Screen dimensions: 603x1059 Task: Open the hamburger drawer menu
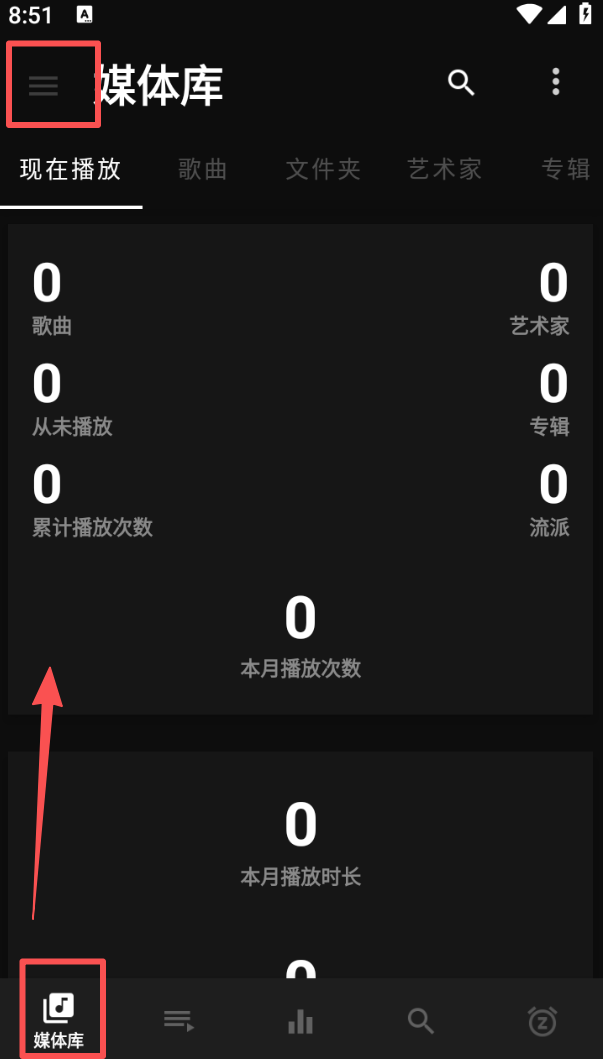pyautogui.click(x=43, y=86)
